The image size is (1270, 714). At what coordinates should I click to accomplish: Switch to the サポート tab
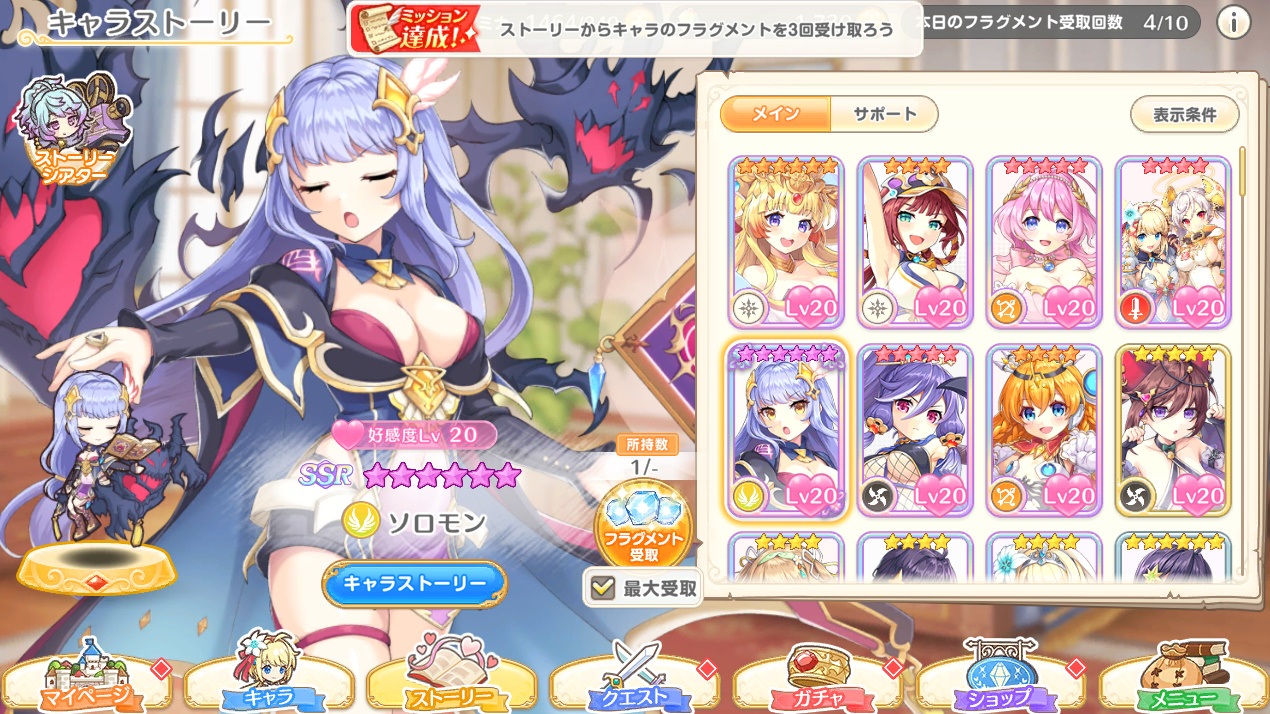coord(884,114)
